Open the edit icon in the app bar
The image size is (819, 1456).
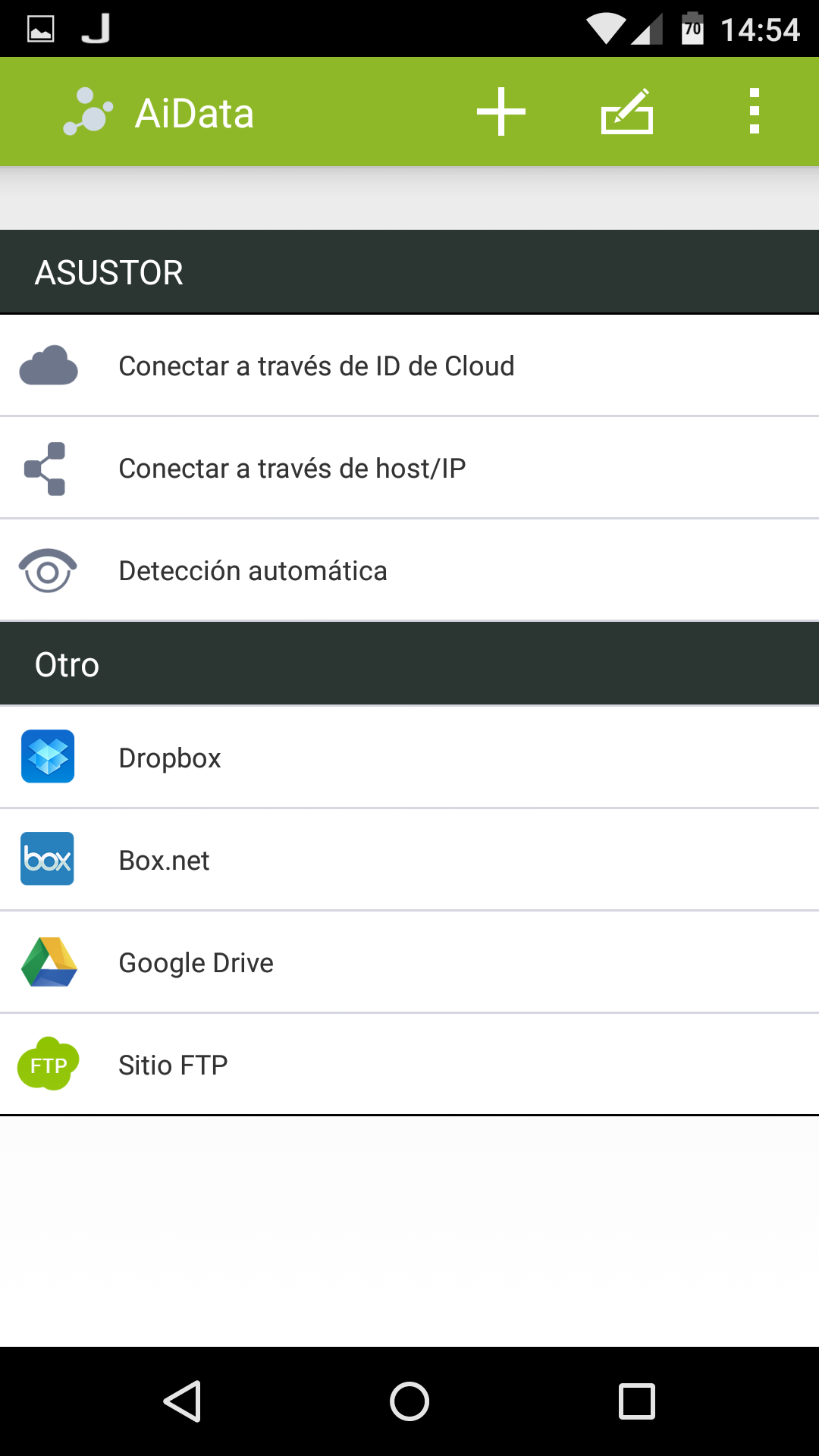(x=627, y=112)
